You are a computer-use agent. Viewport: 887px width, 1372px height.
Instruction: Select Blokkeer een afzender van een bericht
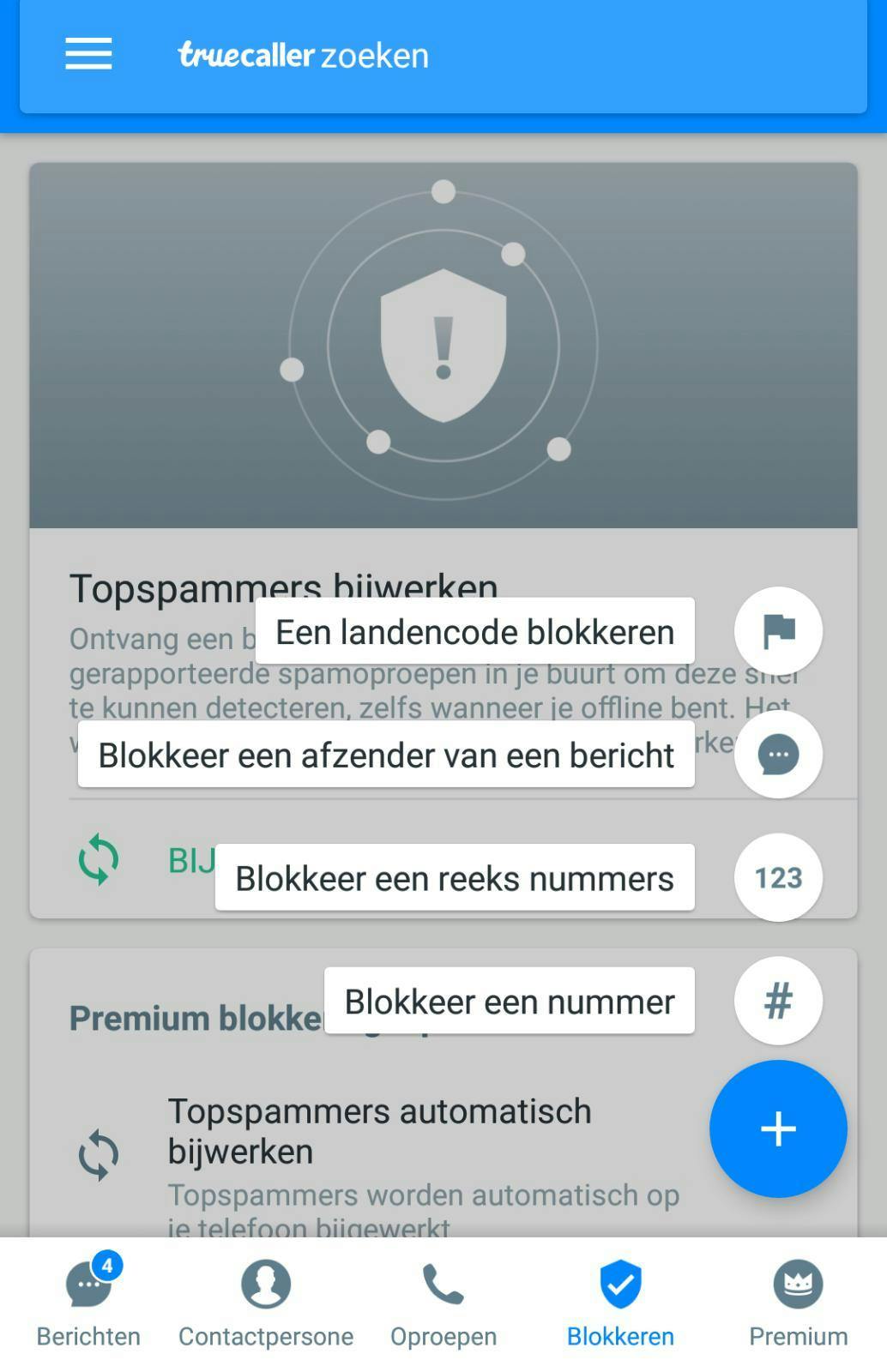[386, 755]
